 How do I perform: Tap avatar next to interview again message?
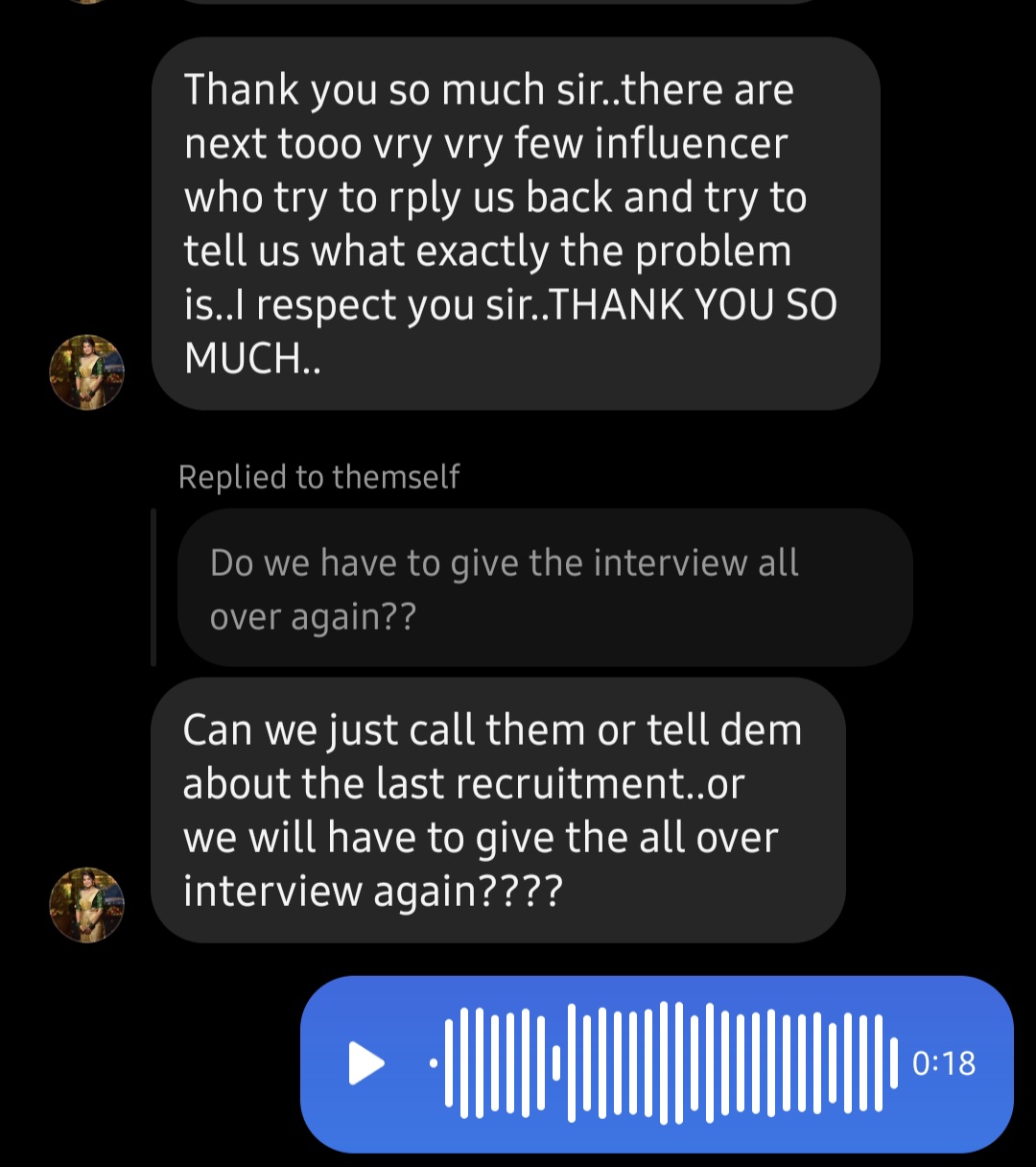click(87, 905)
